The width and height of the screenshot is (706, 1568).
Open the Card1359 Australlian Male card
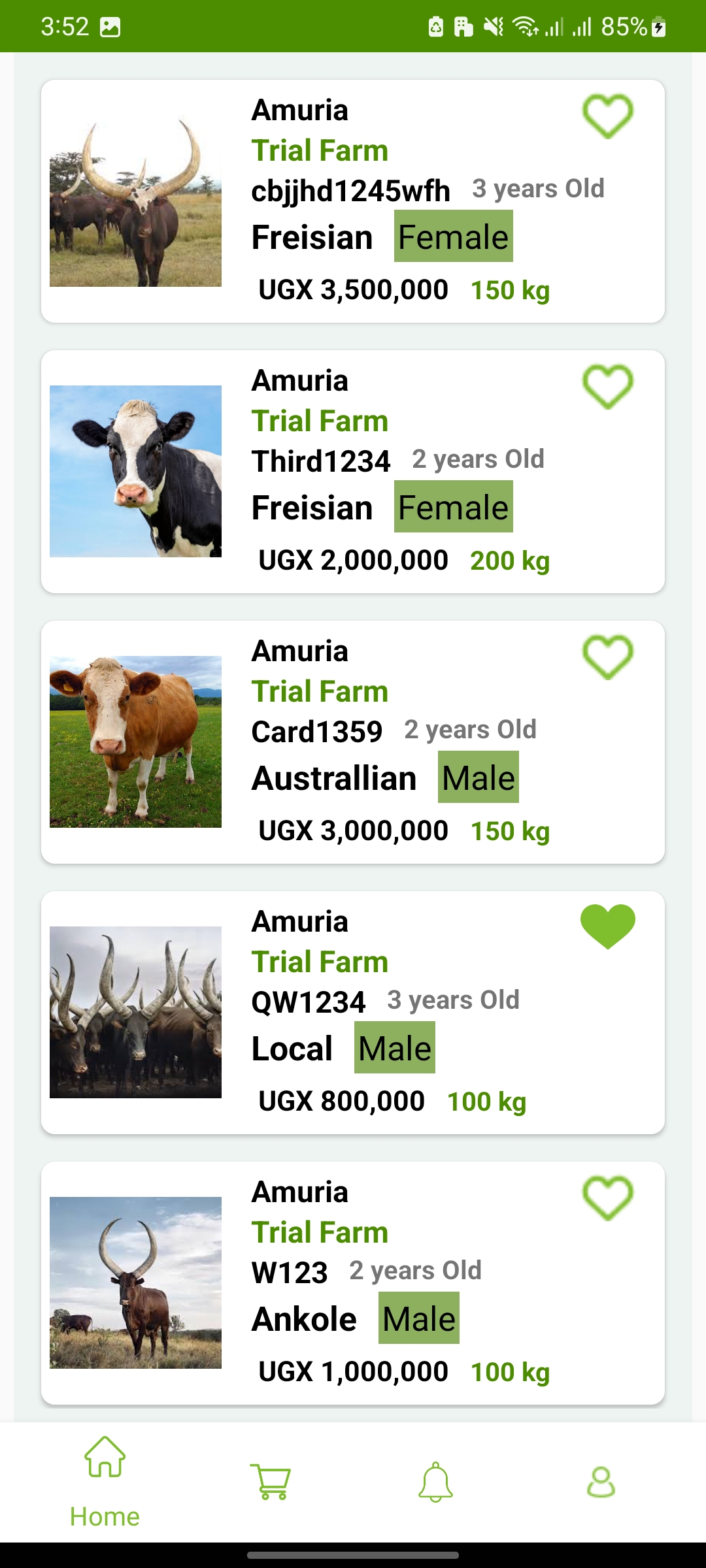pos(353,742)
